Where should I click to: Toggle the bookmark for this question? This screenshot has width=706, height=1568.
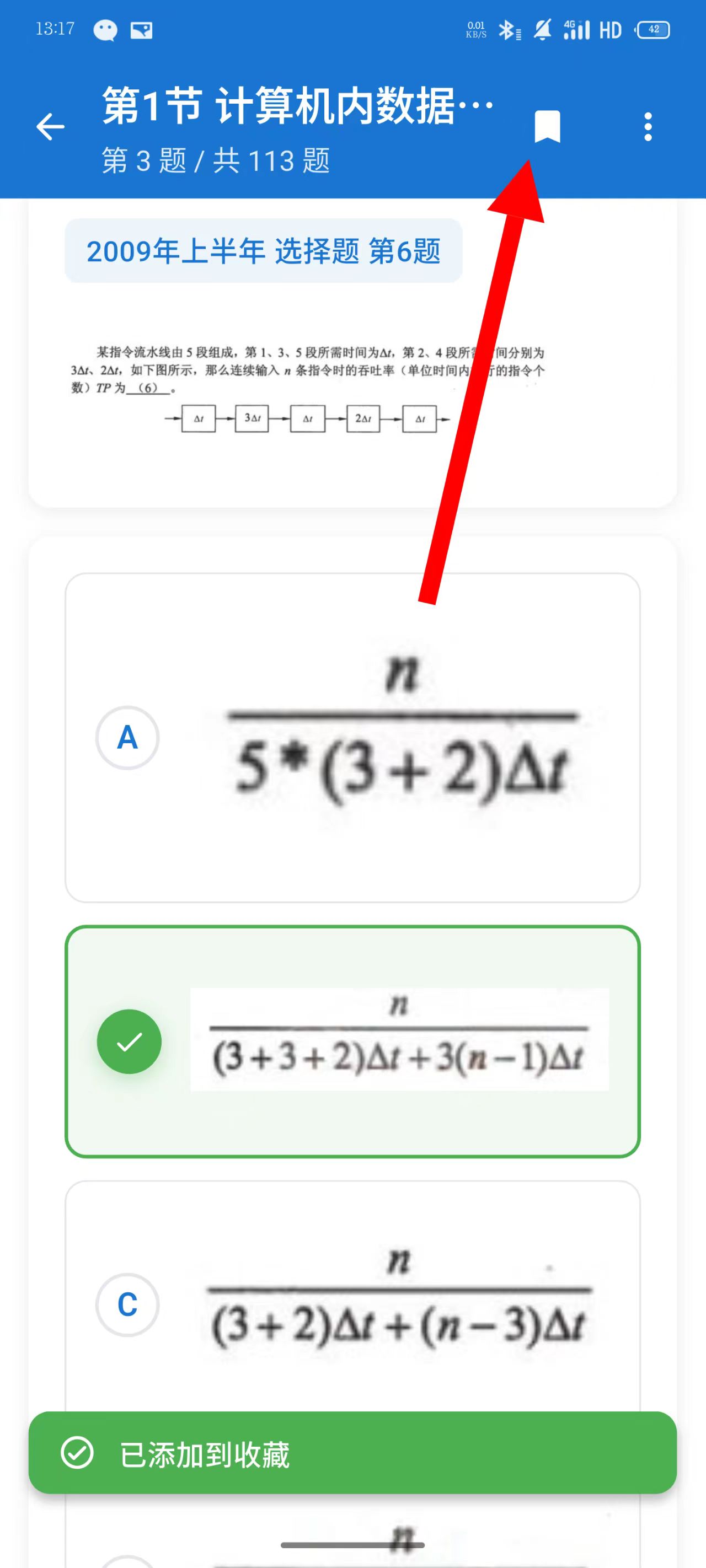point(547,127)
